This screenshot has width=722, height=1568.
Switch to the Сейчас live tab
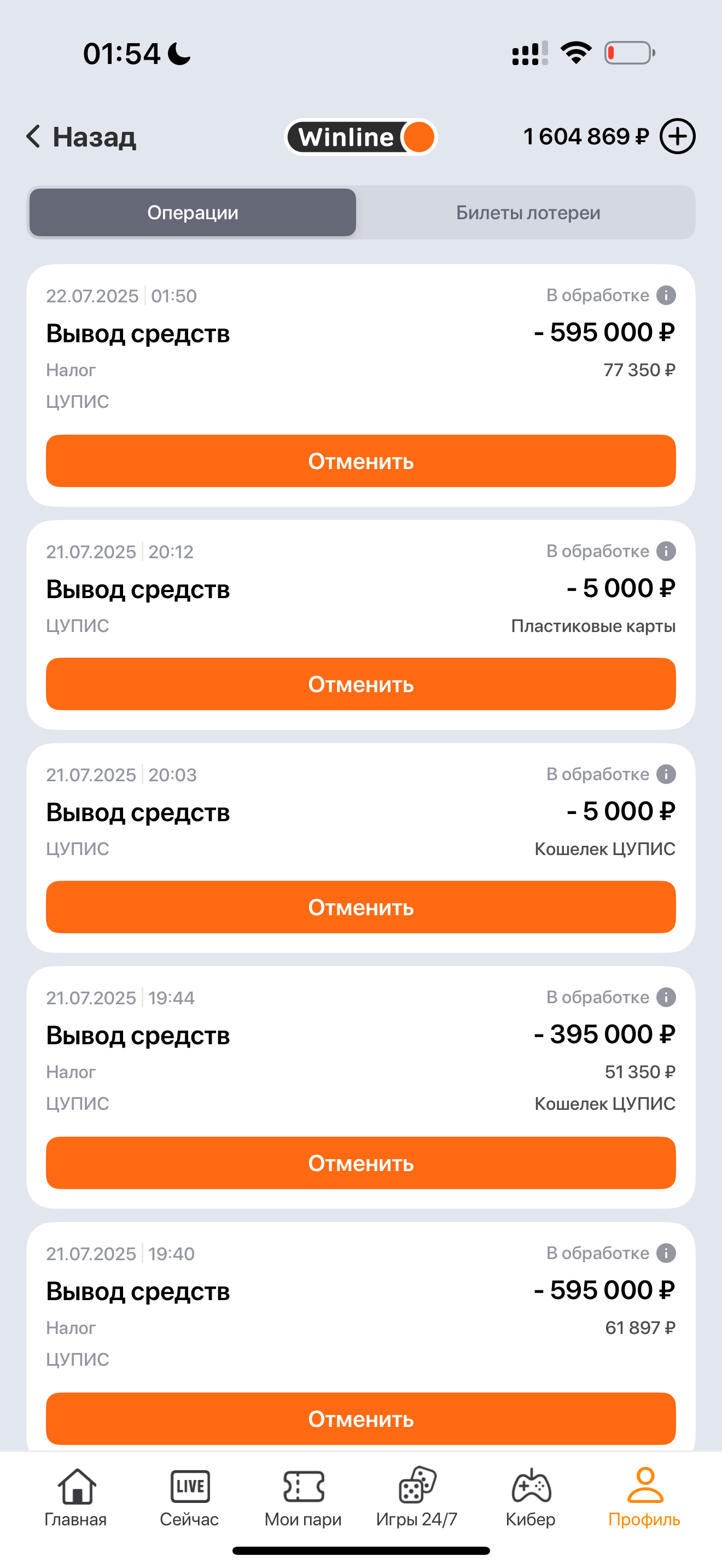[x=189, y=1497]
